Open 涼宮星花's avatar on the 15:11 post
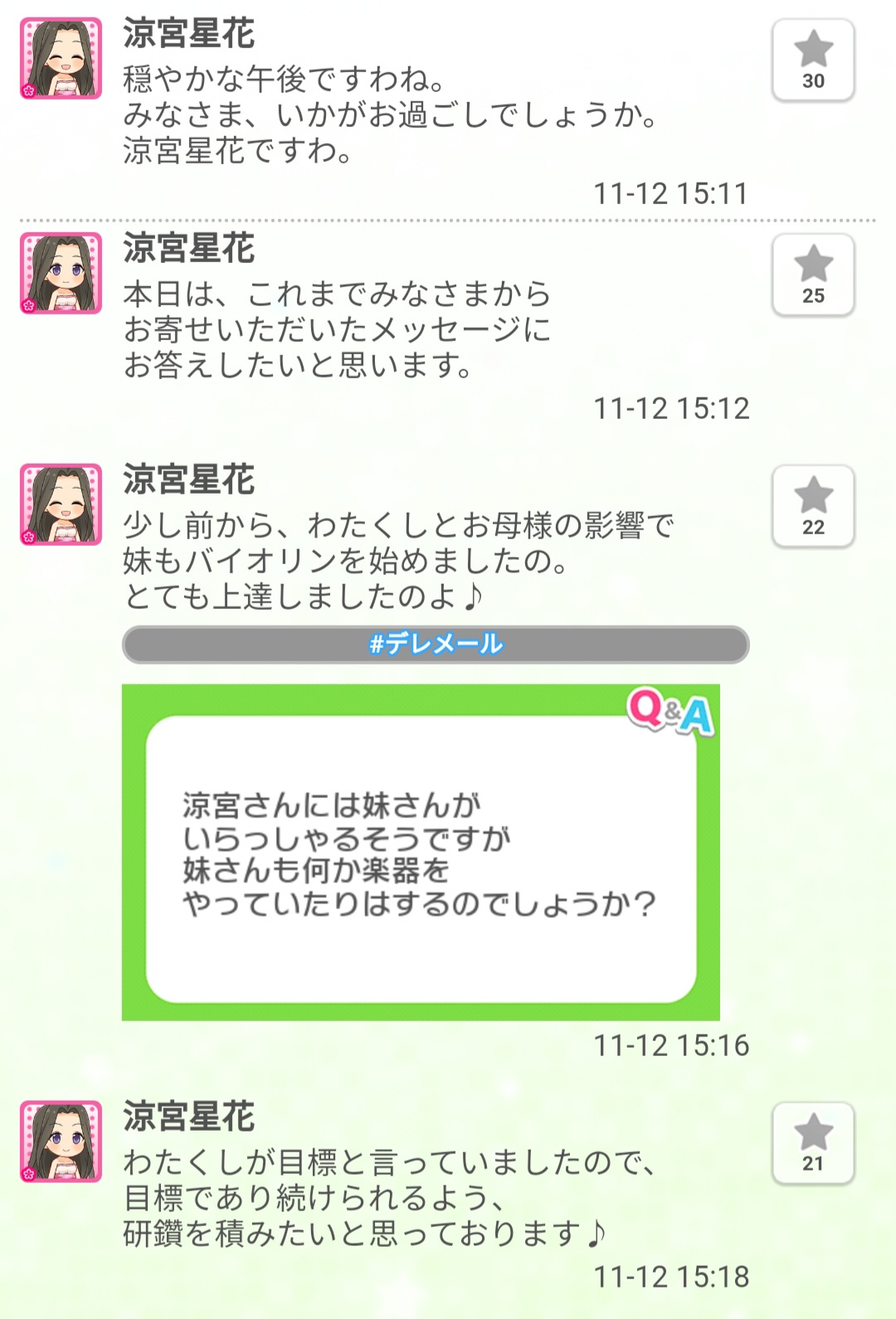This screenshot has width=896, height=1319. click(61, 59)
